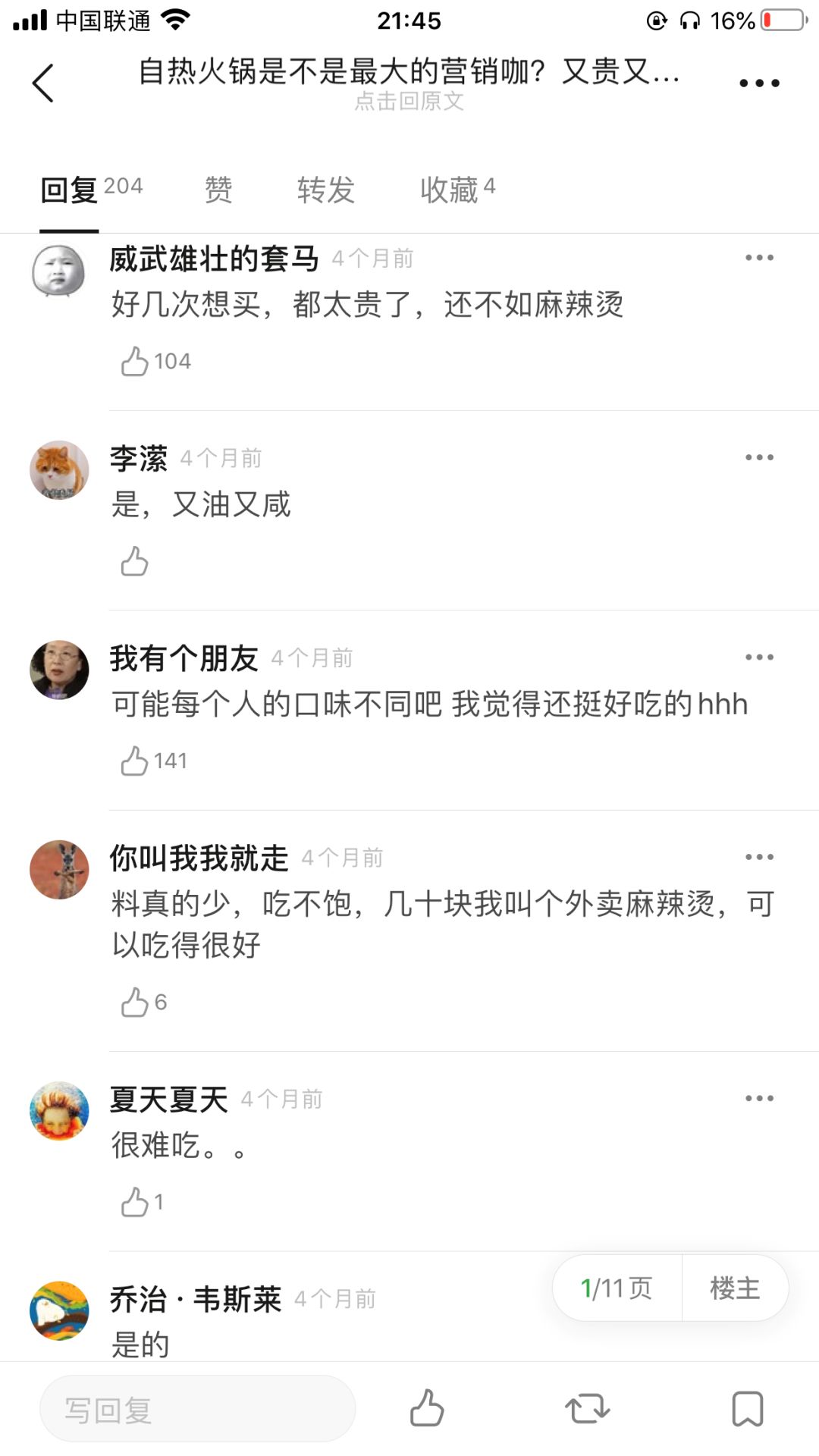The width and height of the screenshot is (819, 1456).
Task: Open 乔治·韦斯莱's profile avatar
Action: 59,1311
